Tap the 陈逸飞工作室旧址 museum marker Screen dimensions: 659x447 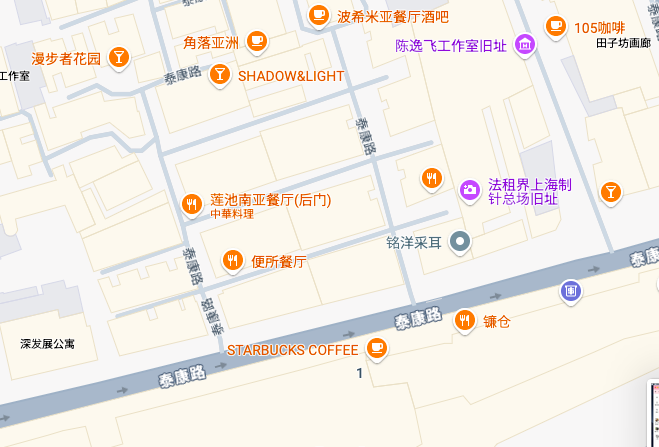click(x=525, y=44)
